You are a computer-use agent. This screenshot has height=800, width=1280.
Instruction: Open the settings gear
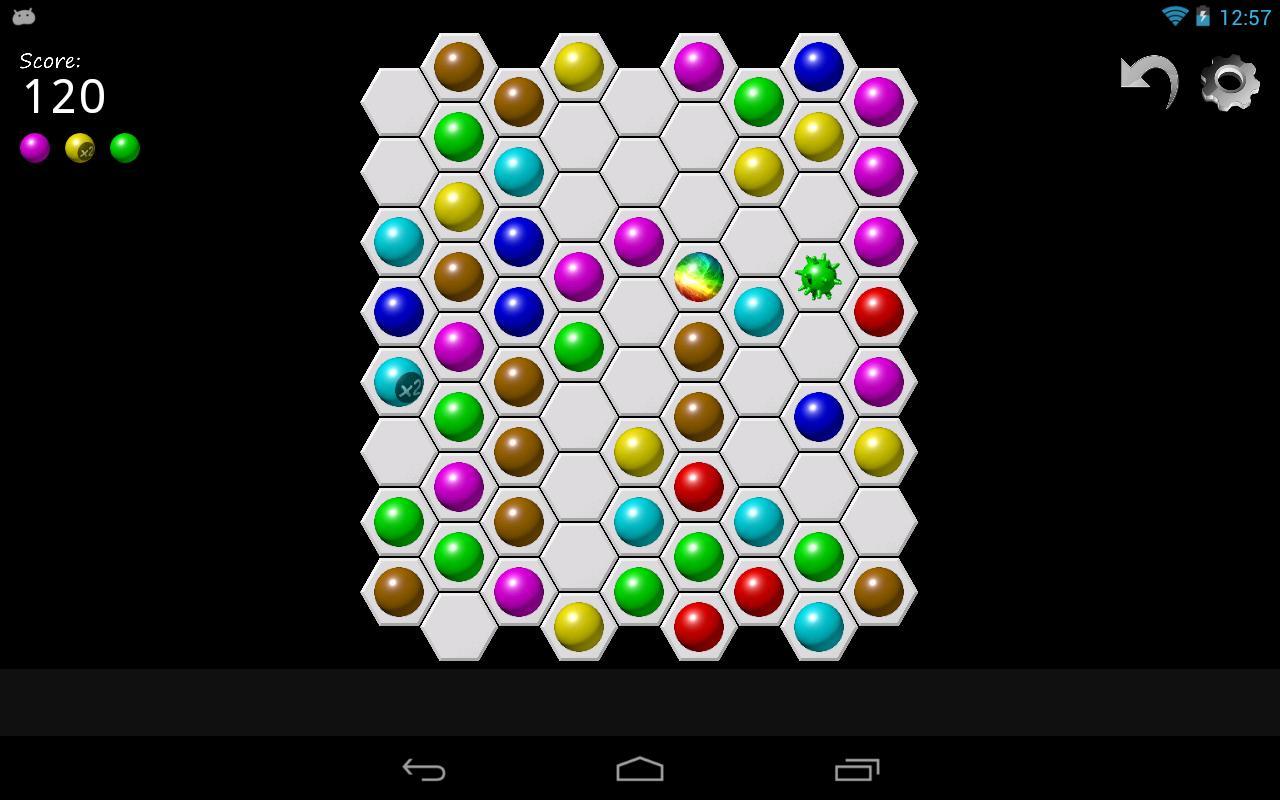point(1229,82)
